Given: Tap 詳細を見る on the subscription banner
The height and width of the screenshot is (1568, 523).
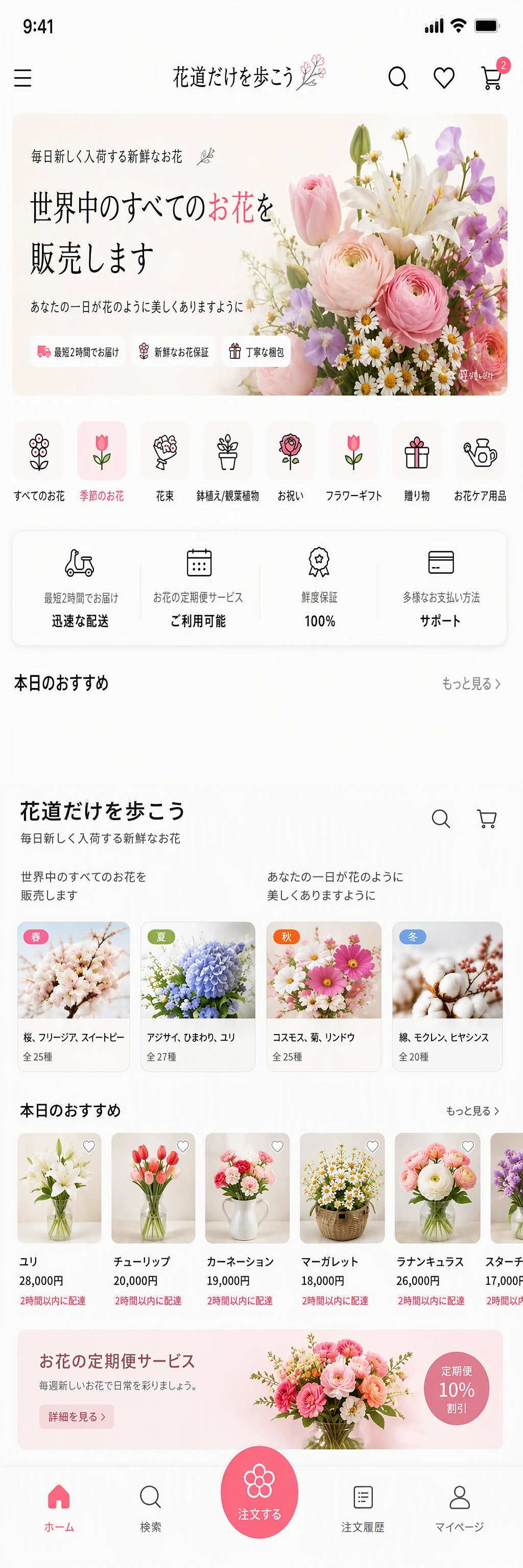Looking at the screenshot, I should point(77,1416).
